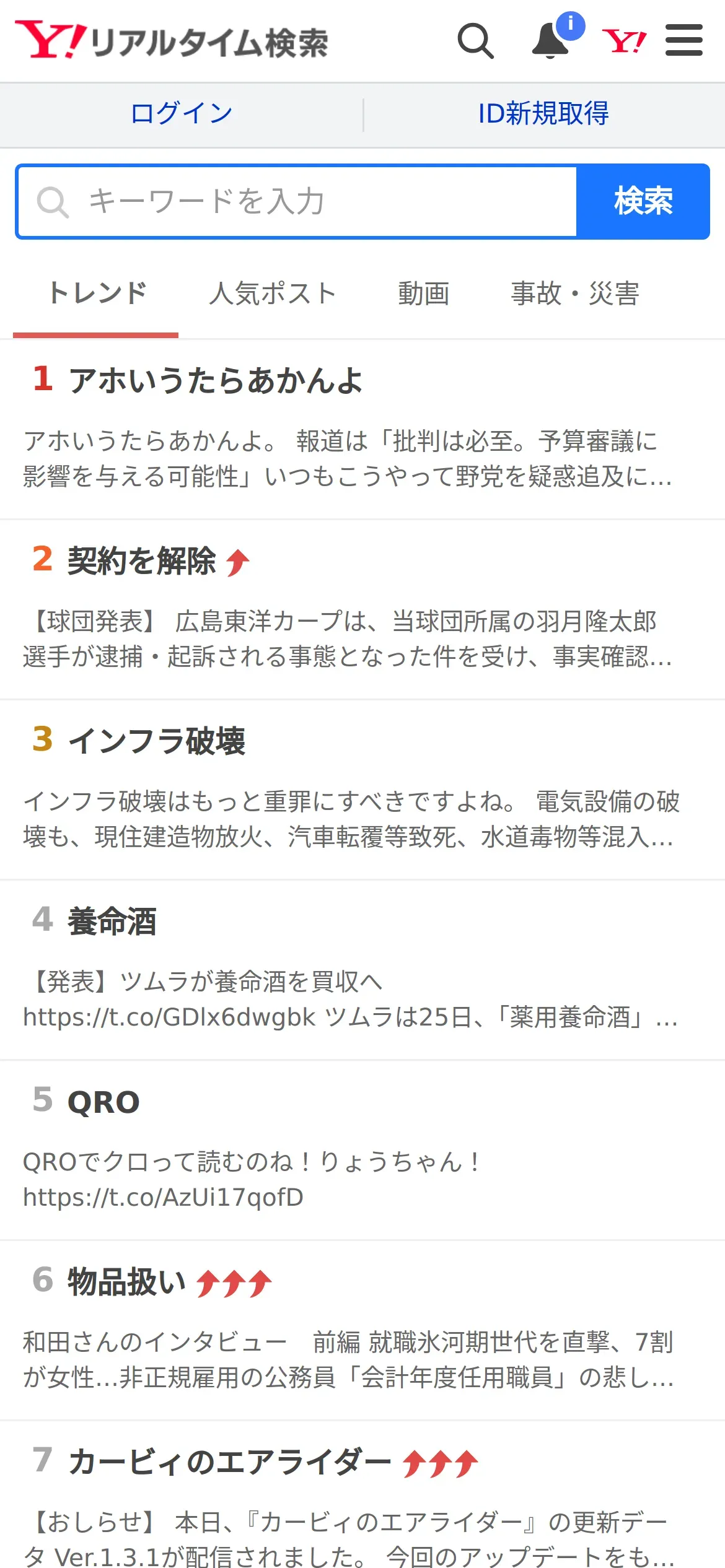Open trend 2 契約を解除
The width and height of the screenshot is (725, 1568).
click(142, 561)
